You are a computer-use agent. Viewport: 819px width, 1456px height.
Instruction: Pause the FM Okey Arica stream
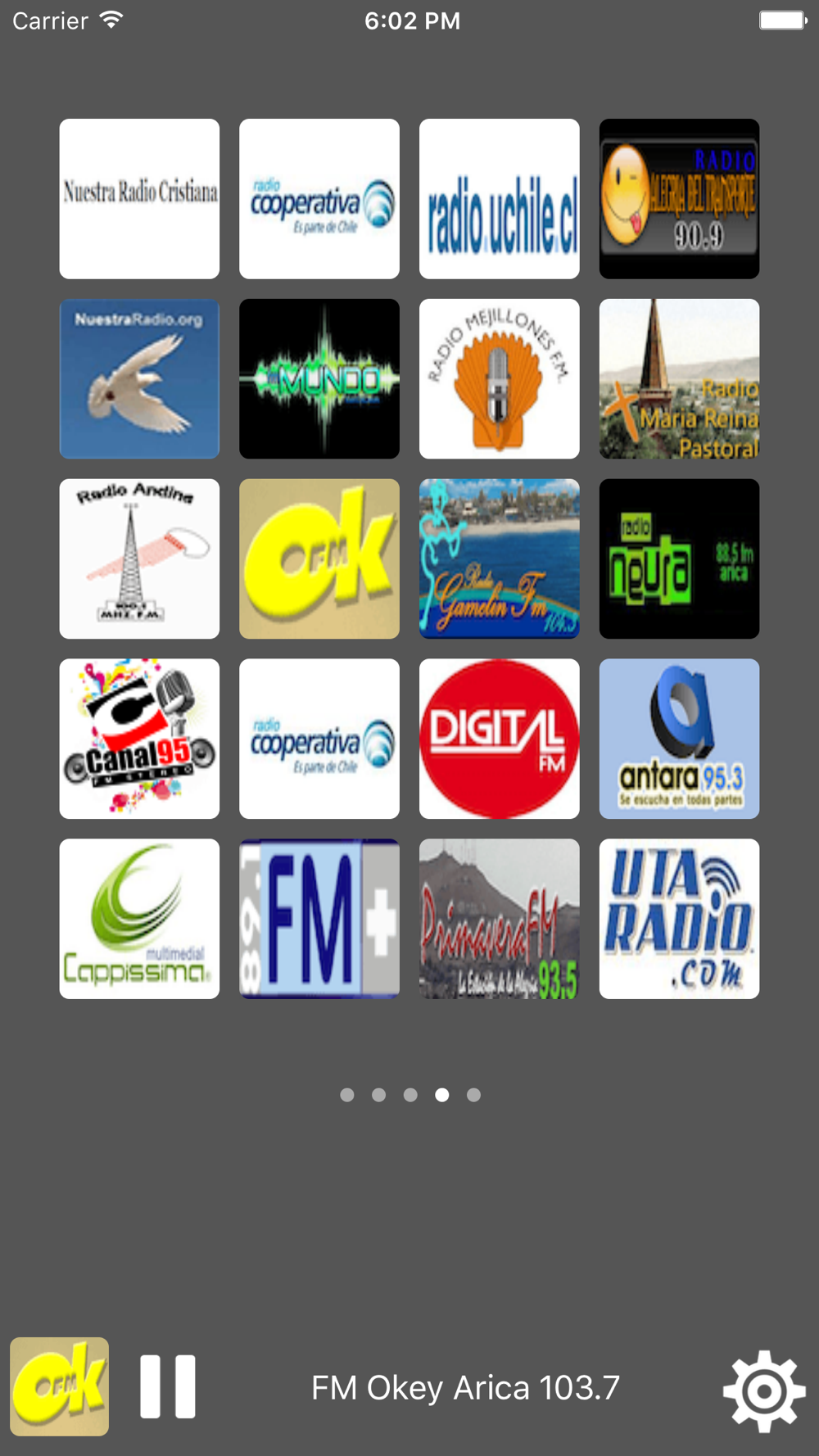click(x=168, y=1386)
